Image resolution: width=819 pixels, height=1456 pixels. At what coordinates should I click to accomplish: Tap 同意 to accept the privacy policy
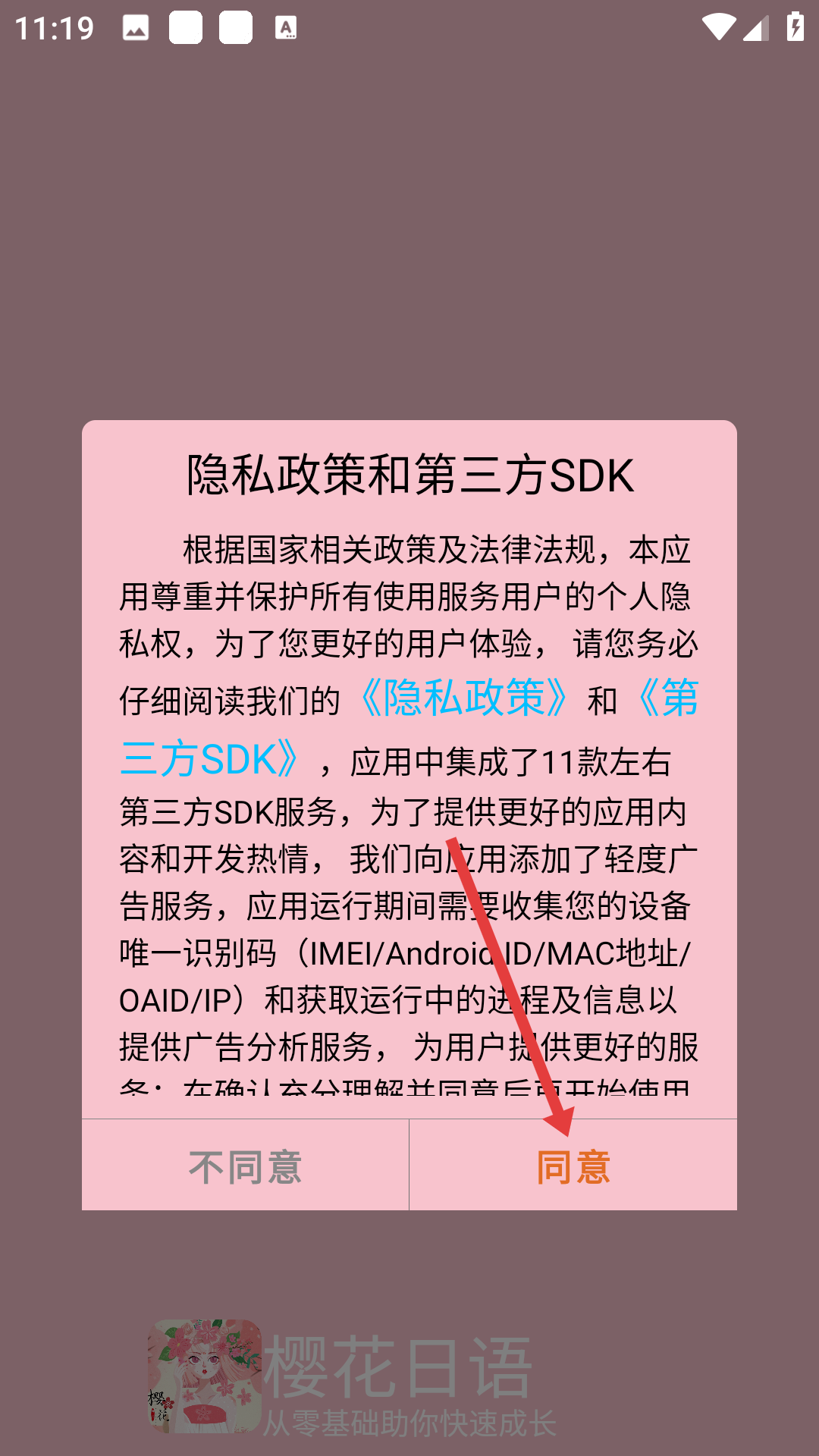[573, 1166]
